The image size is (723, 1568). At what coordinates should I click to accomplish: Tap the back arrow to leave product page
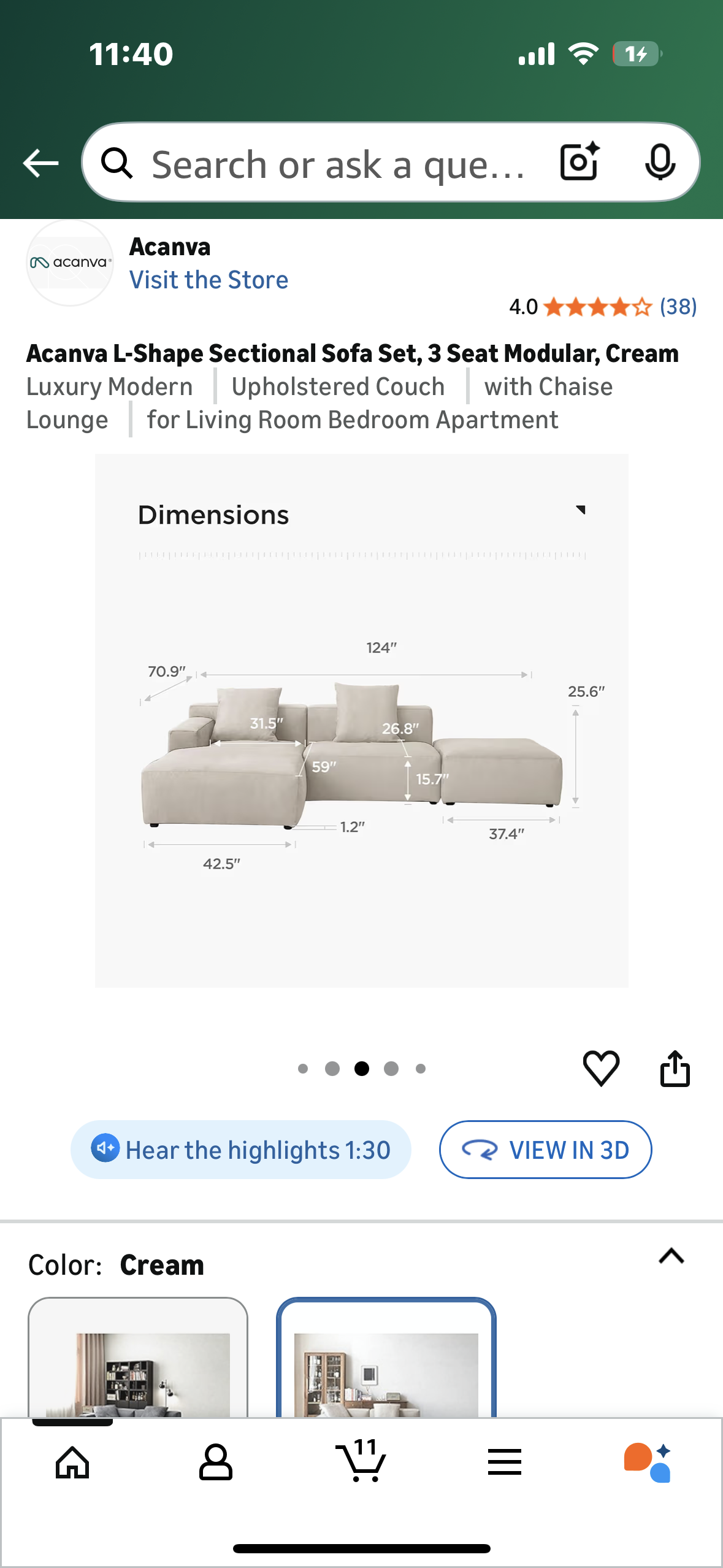pyautogui.click(x=39, y=163)
